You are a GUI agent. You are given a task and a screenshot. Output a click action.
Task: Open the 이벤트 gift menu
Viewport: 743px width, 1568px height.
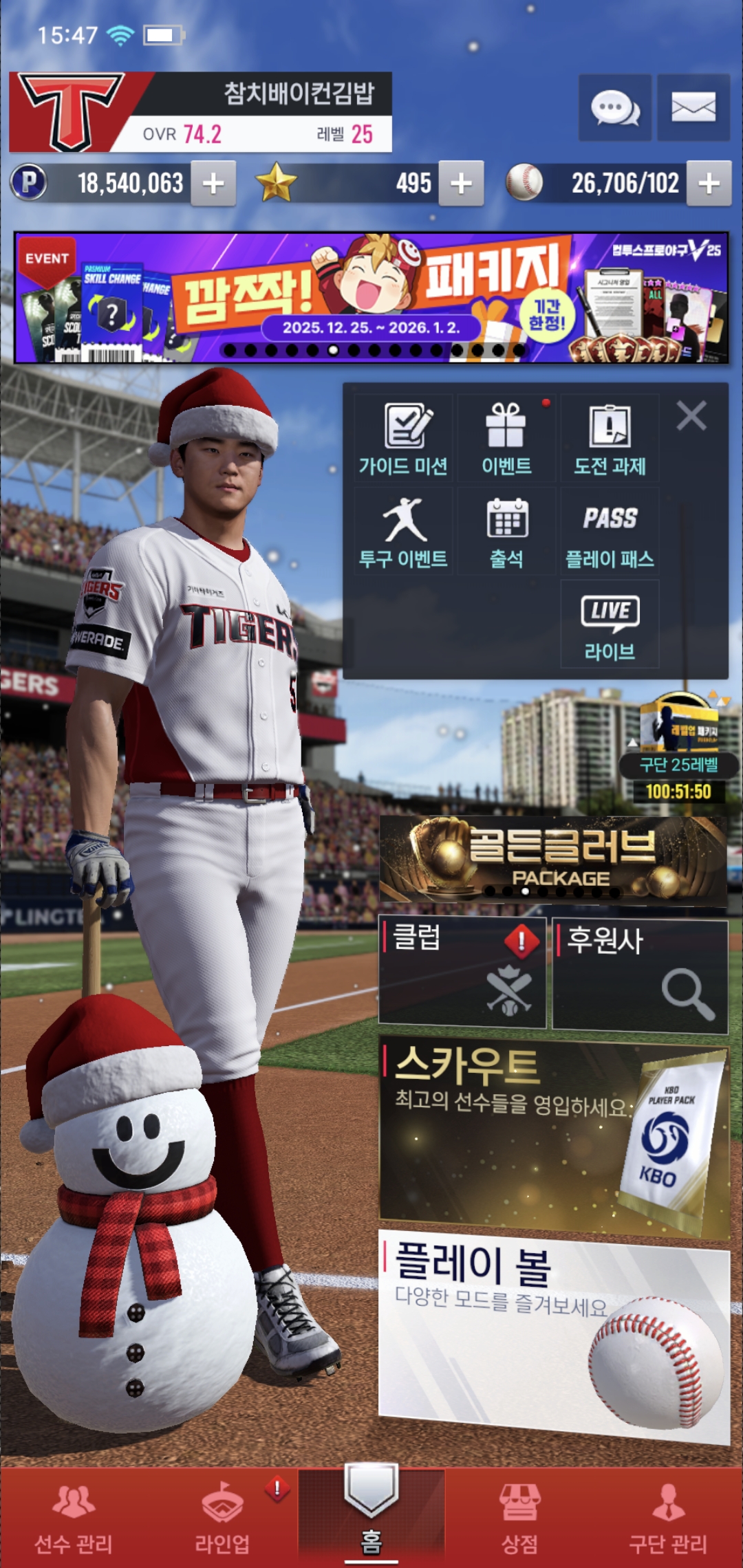pos(506,439)
